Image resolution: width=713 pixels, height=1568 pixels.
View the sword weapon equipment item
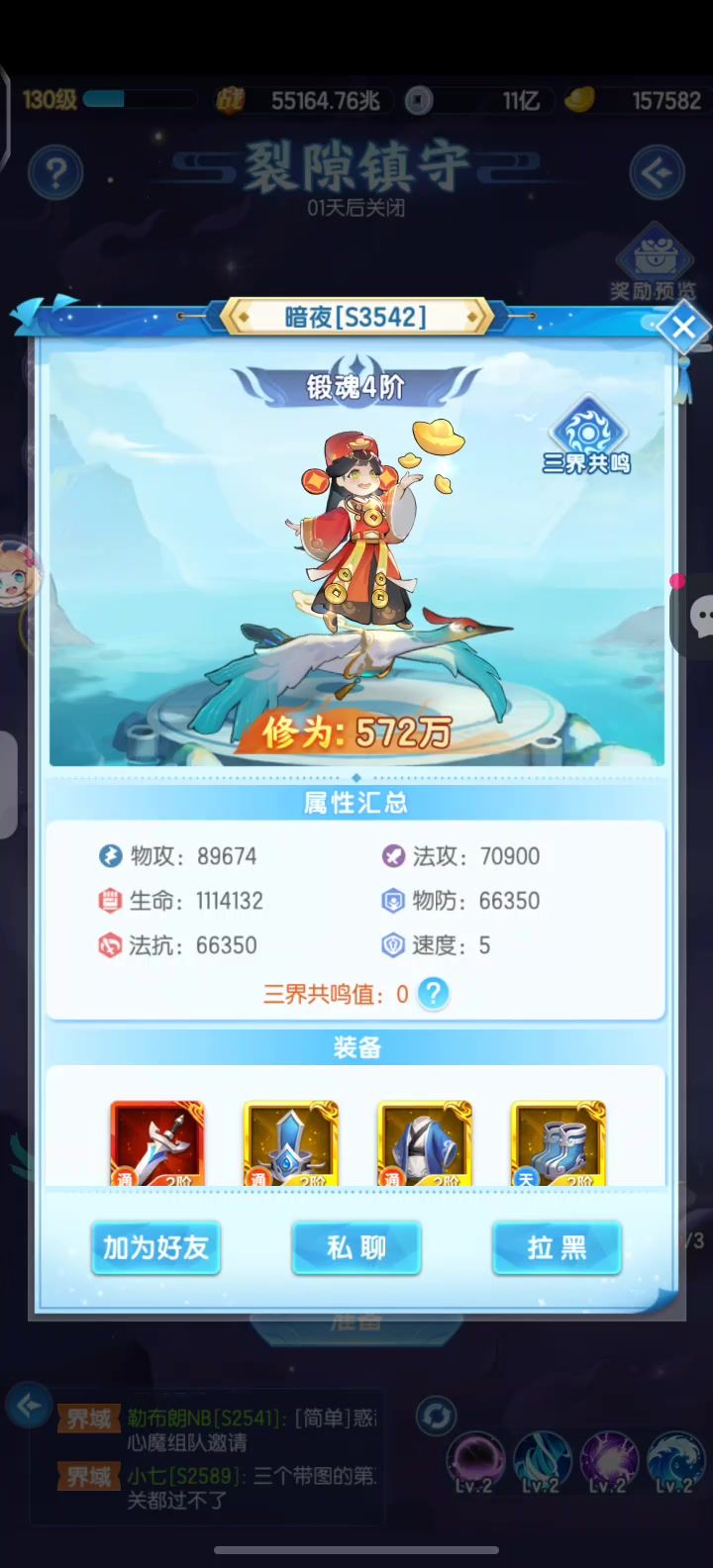[x=157, y=1143]
